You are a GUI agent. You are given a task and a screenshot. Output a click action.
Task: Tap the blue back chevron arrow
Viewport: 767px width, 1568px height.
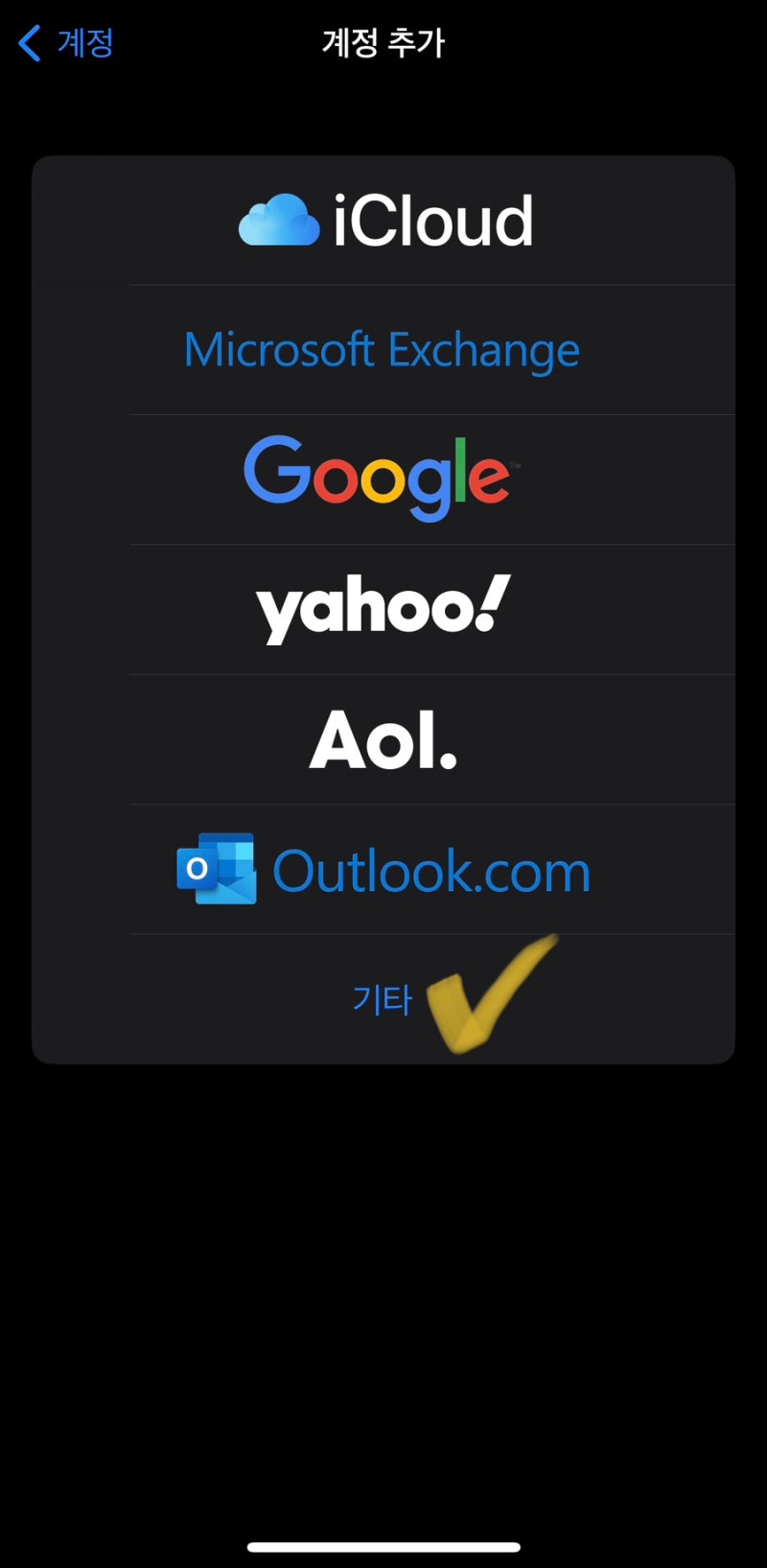pos(29,42)
